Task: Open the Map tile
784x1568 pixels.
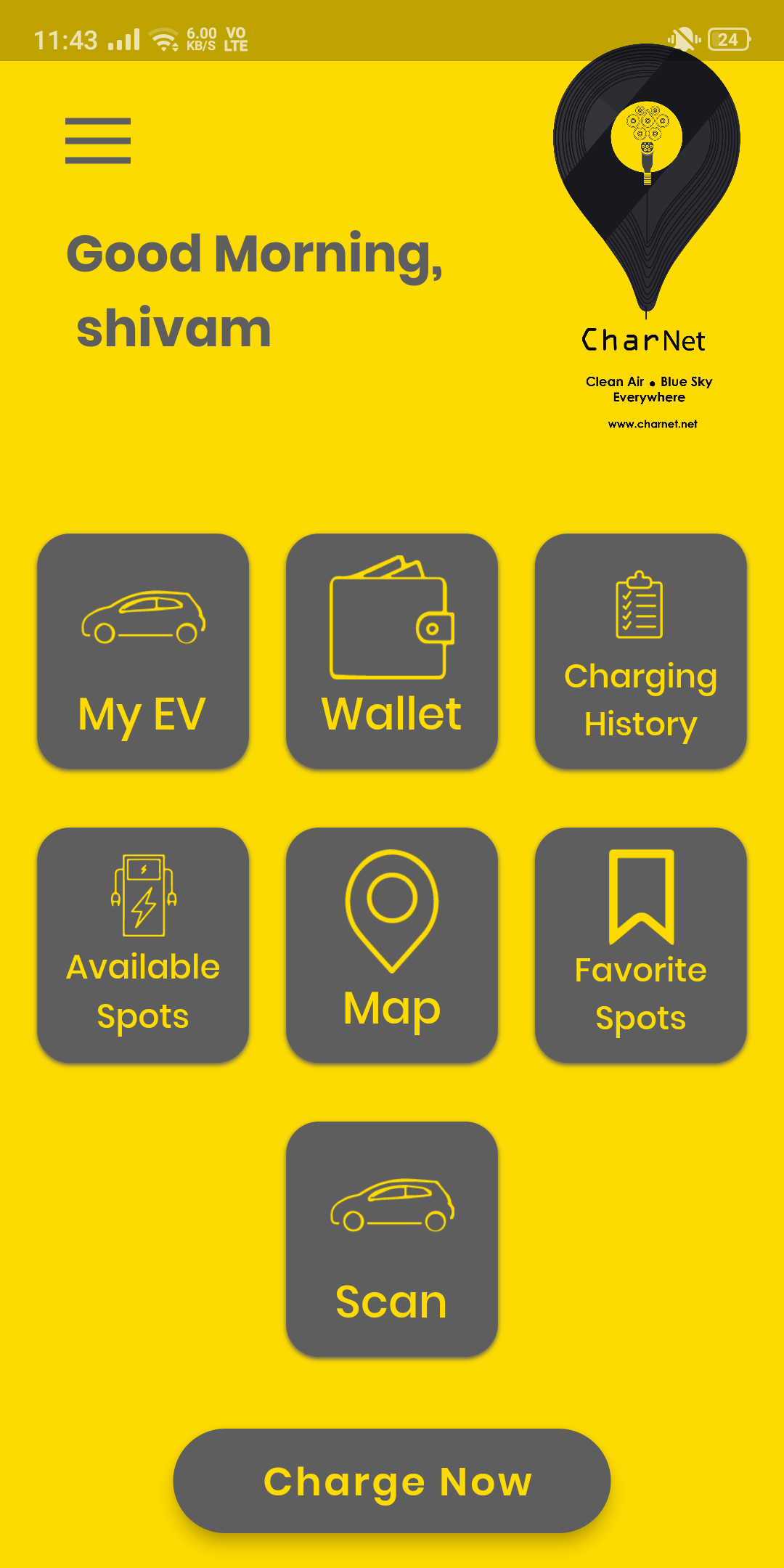Action: (x=392, y=945)
